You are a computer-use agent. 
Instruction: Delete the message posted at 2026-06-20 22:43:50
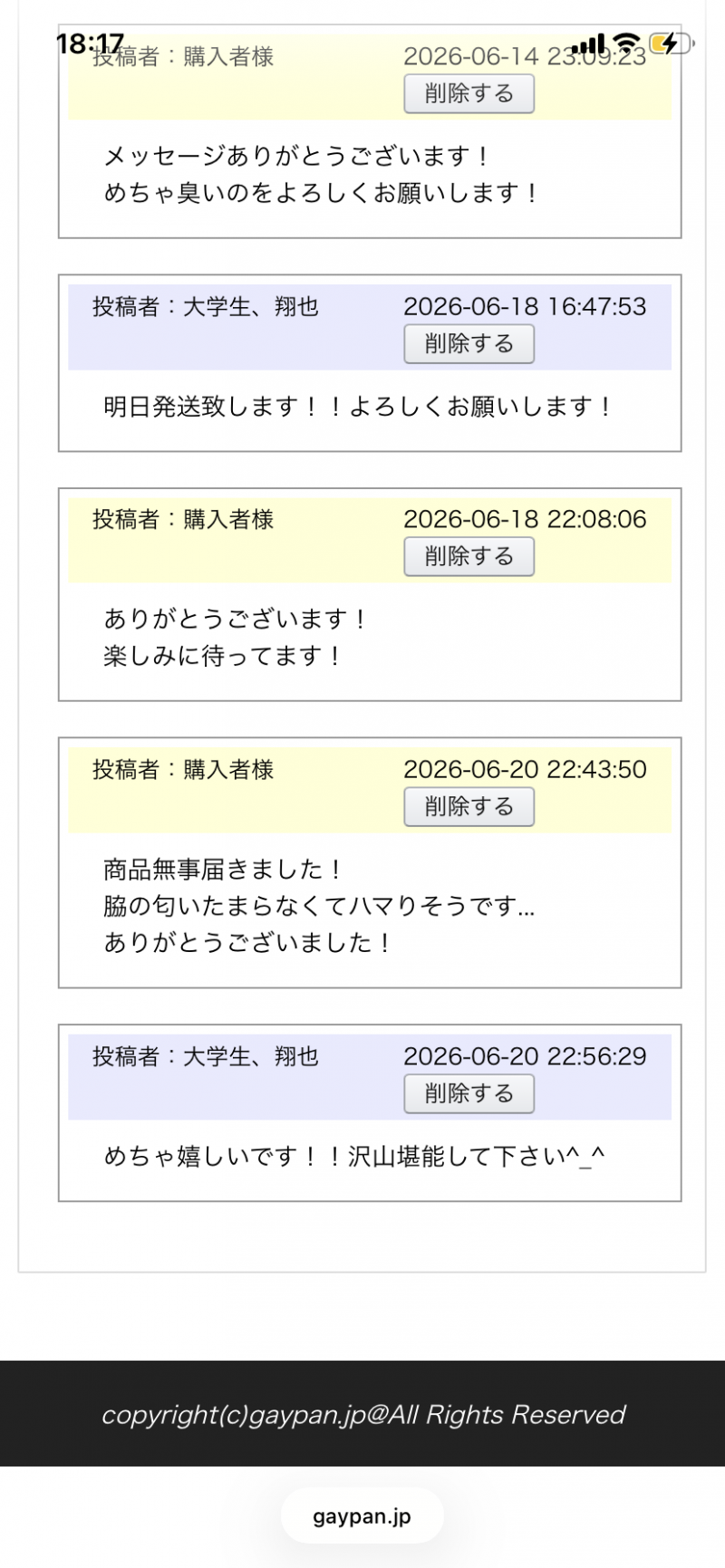click(x=469, y=807)
